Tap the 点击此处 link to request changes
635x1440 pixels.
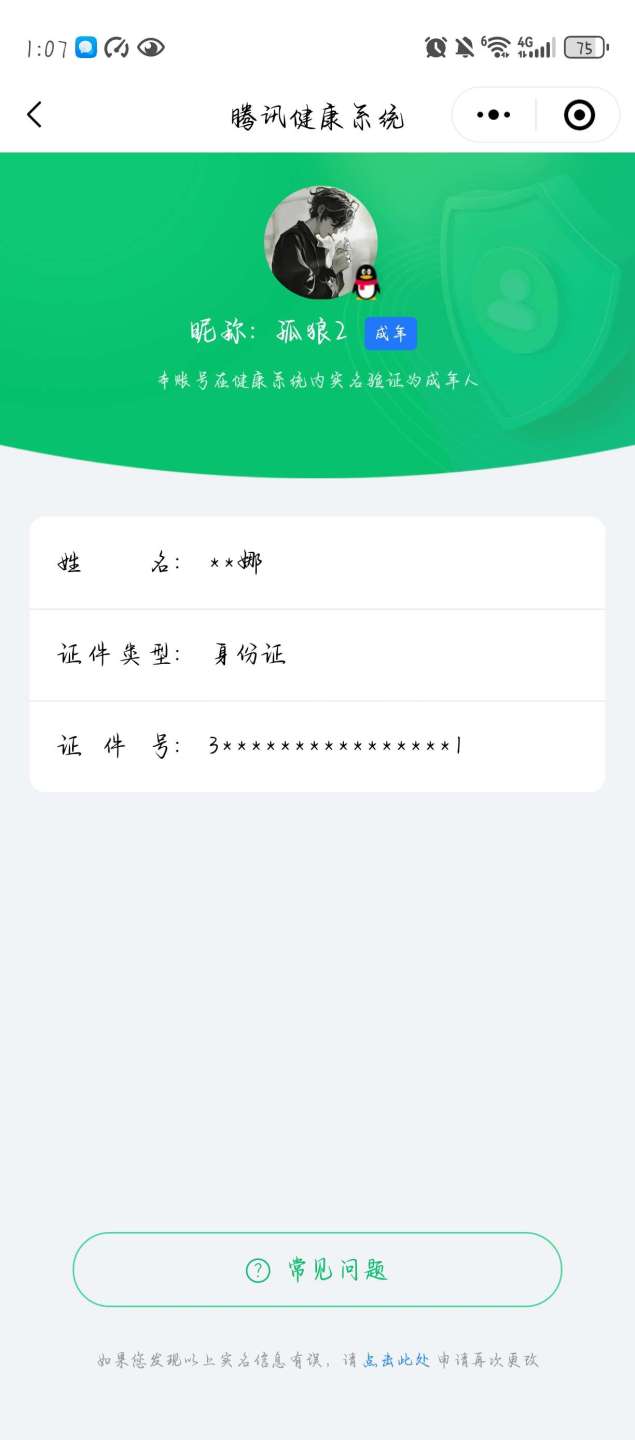click(396, 1360)
